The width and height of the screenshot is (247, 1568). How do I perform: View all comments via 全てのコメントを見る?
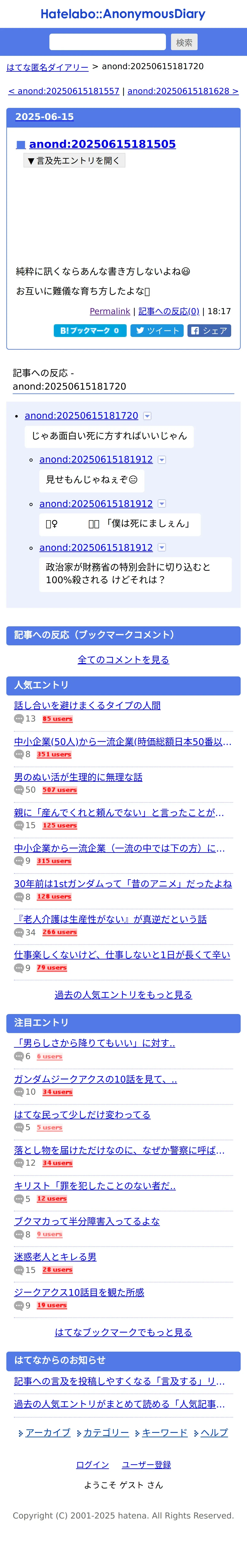click(123, 659)
